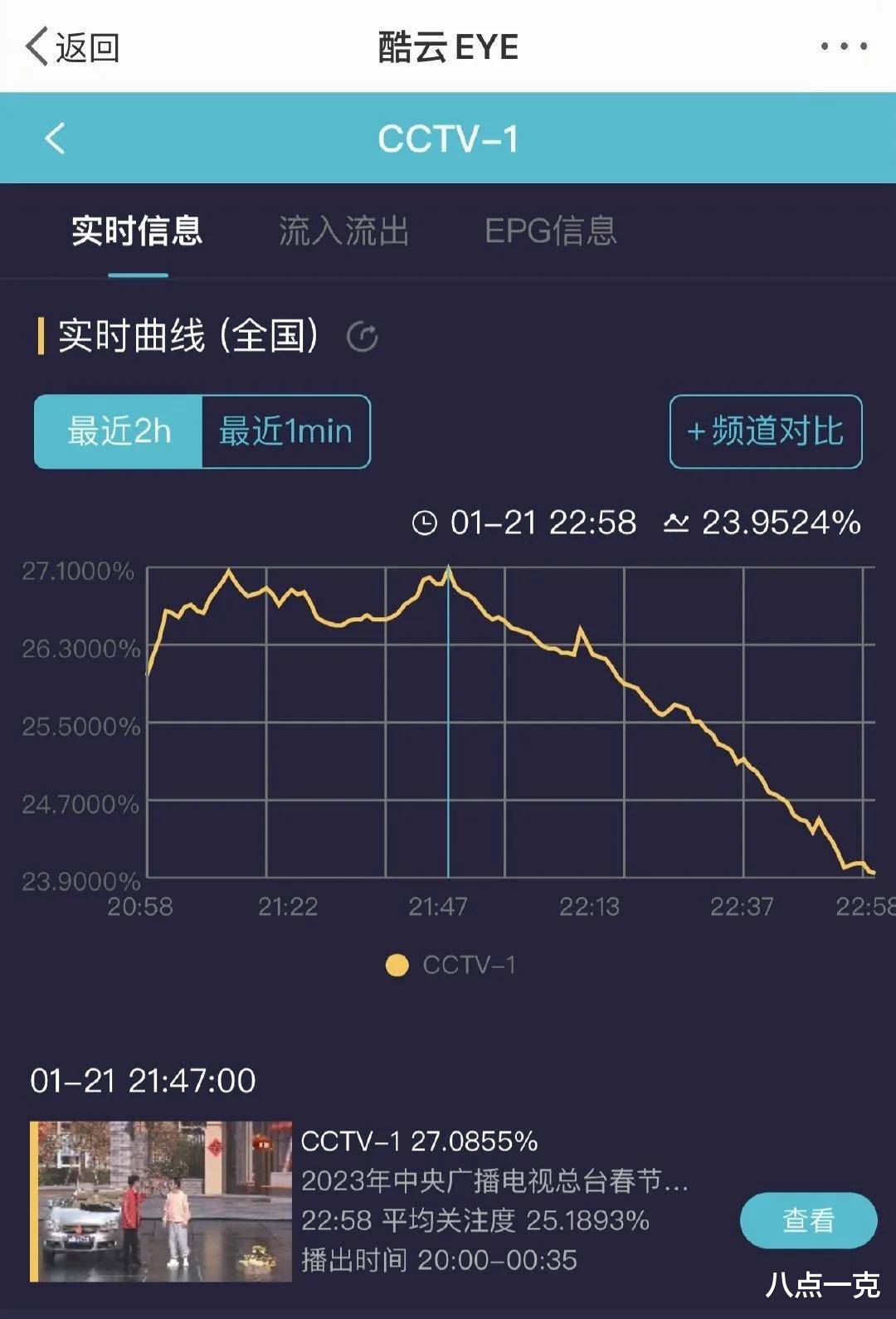Screen dimensions: 896x1319
Task: Switch to the EPG信息 tab
Action: click(x=551, y=233)
